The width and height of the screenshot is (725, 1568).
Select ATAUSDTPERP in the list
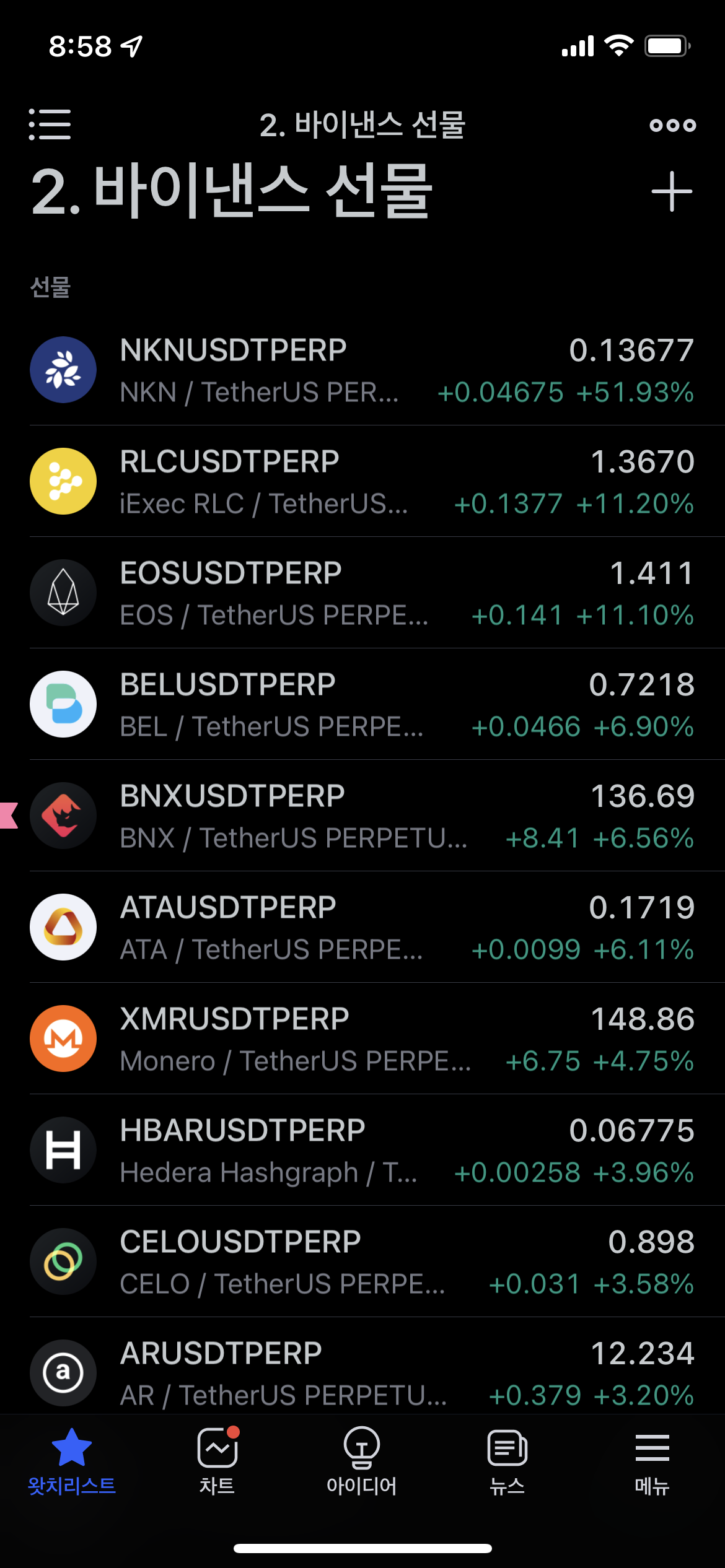[x=362, y=927]
